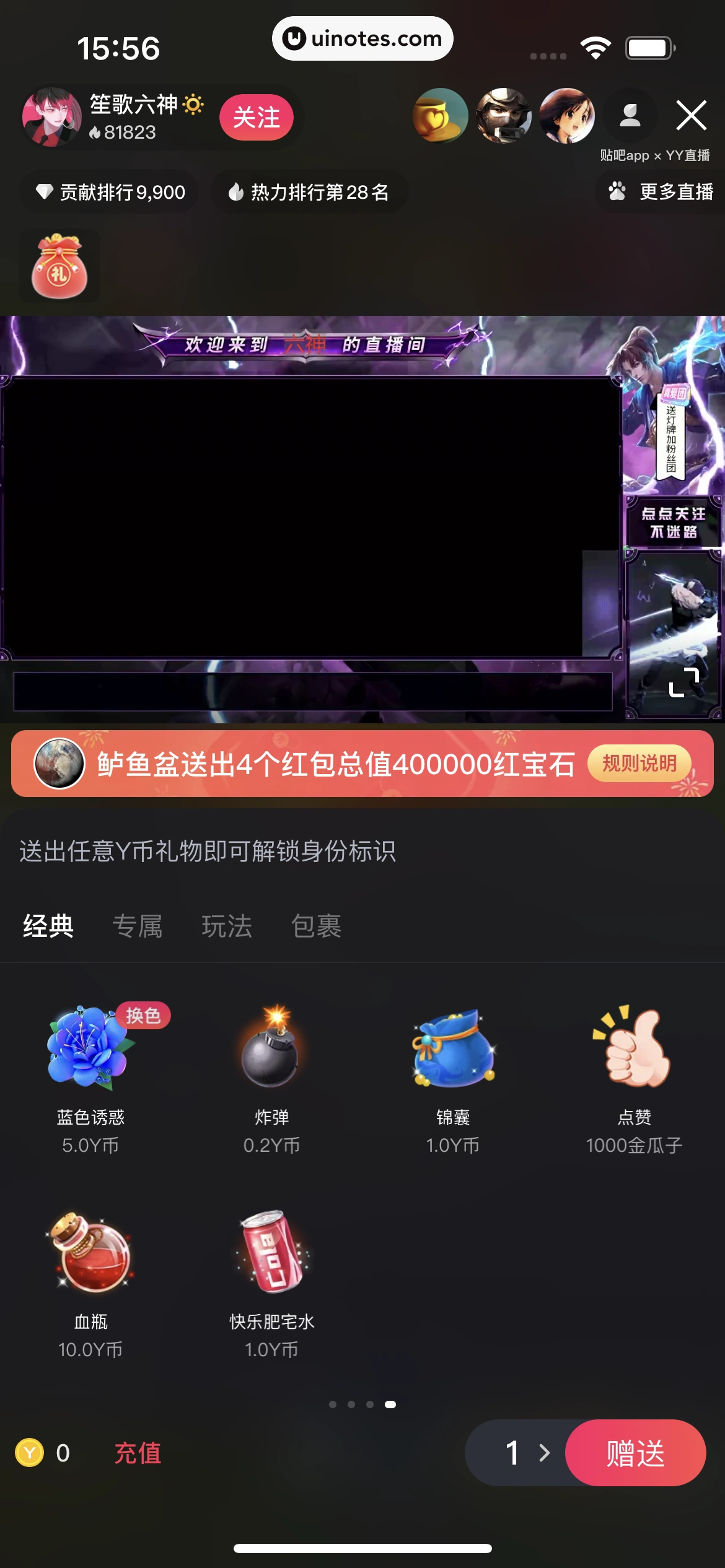Image resolution: width=725 pixels, height=1568 pixels.
Task: Follow the streamer with 关注 button
Action: coord(256,117)
